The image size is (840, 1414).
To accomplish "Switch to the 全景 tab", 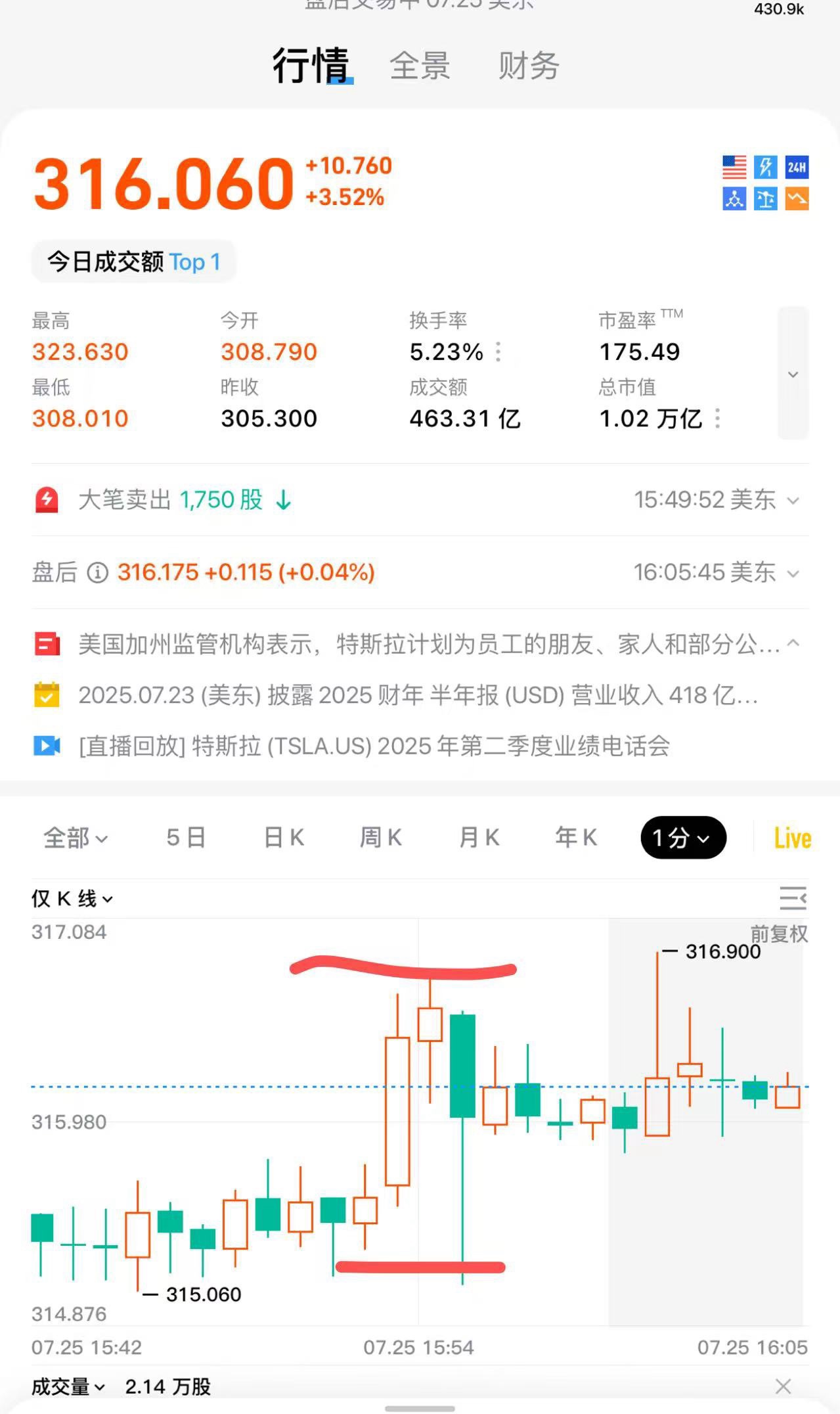I will coord(420,66).
